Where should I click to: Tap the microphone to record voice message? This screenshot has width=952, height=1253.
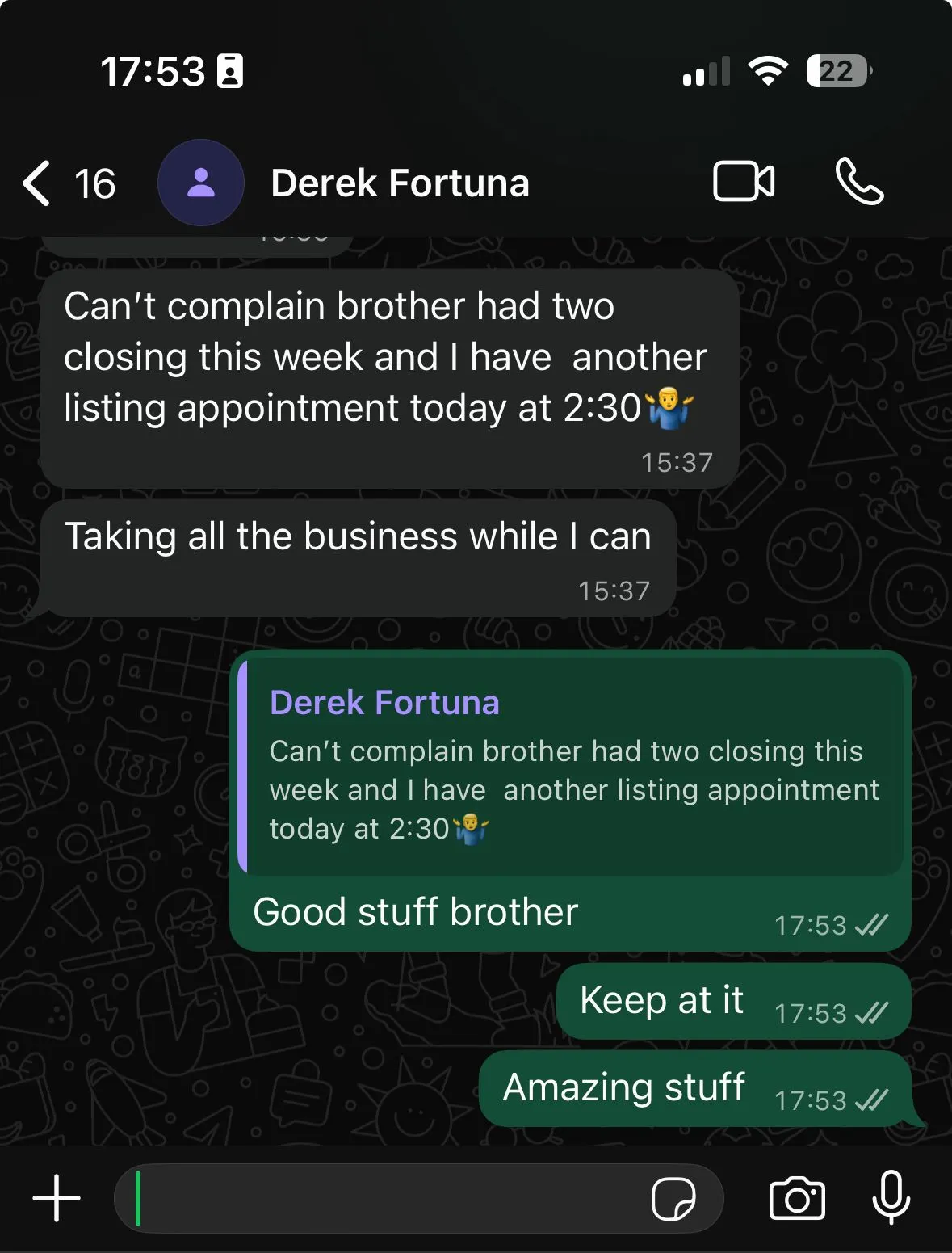pos(891,1197)
